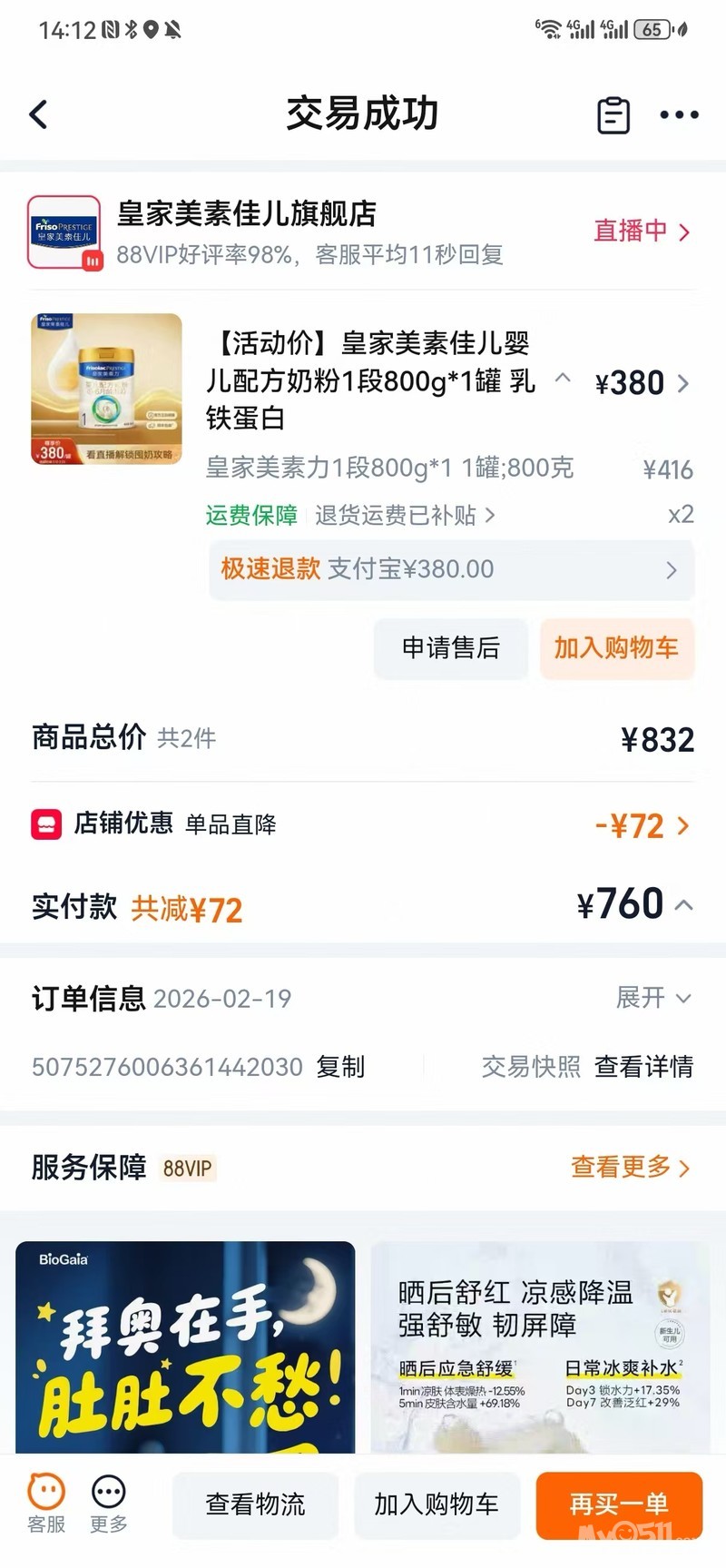This screenshot has width=726, height=1568.
Task: Open 皇家美素佳儿旗舰店 store page
Action: 247,215
